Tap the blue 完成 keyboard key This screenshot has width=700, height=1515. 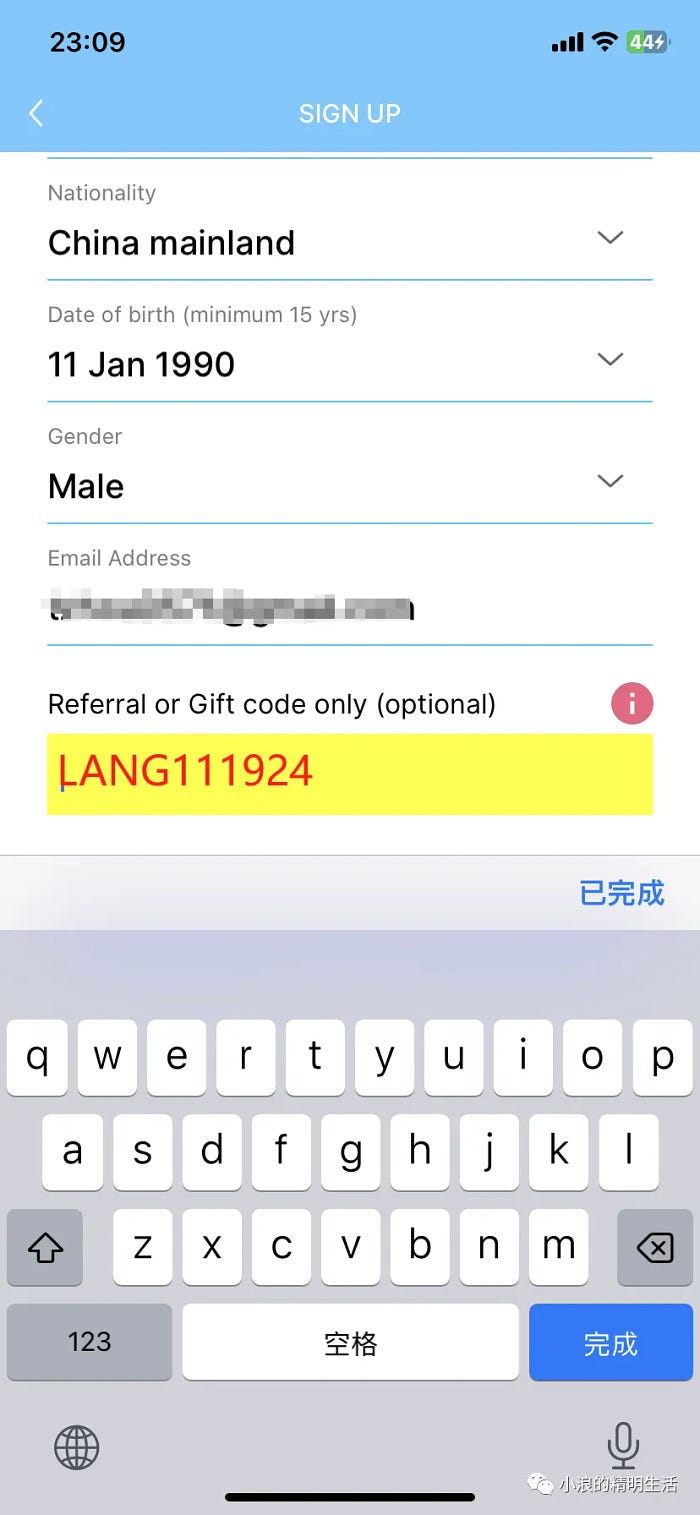[610, 1343]
